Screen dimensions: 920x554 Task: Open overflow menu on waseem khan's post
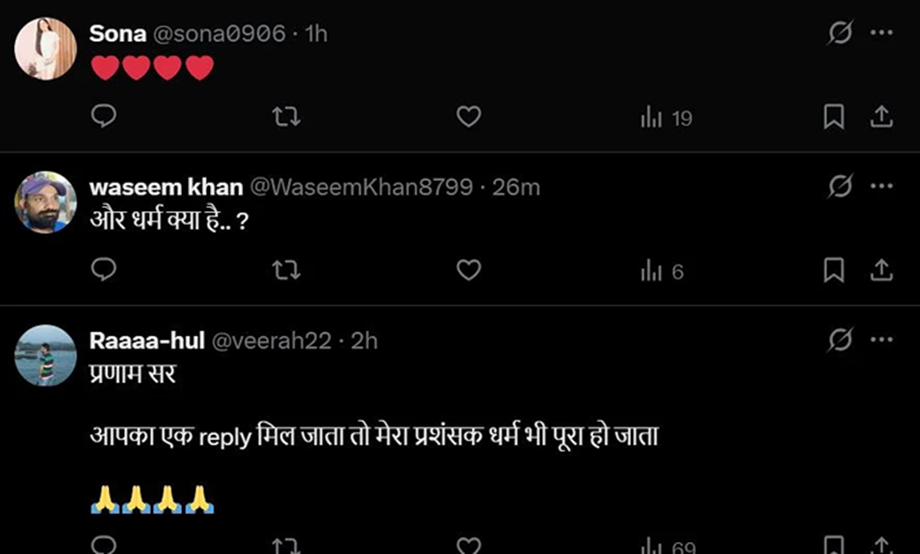881,187
